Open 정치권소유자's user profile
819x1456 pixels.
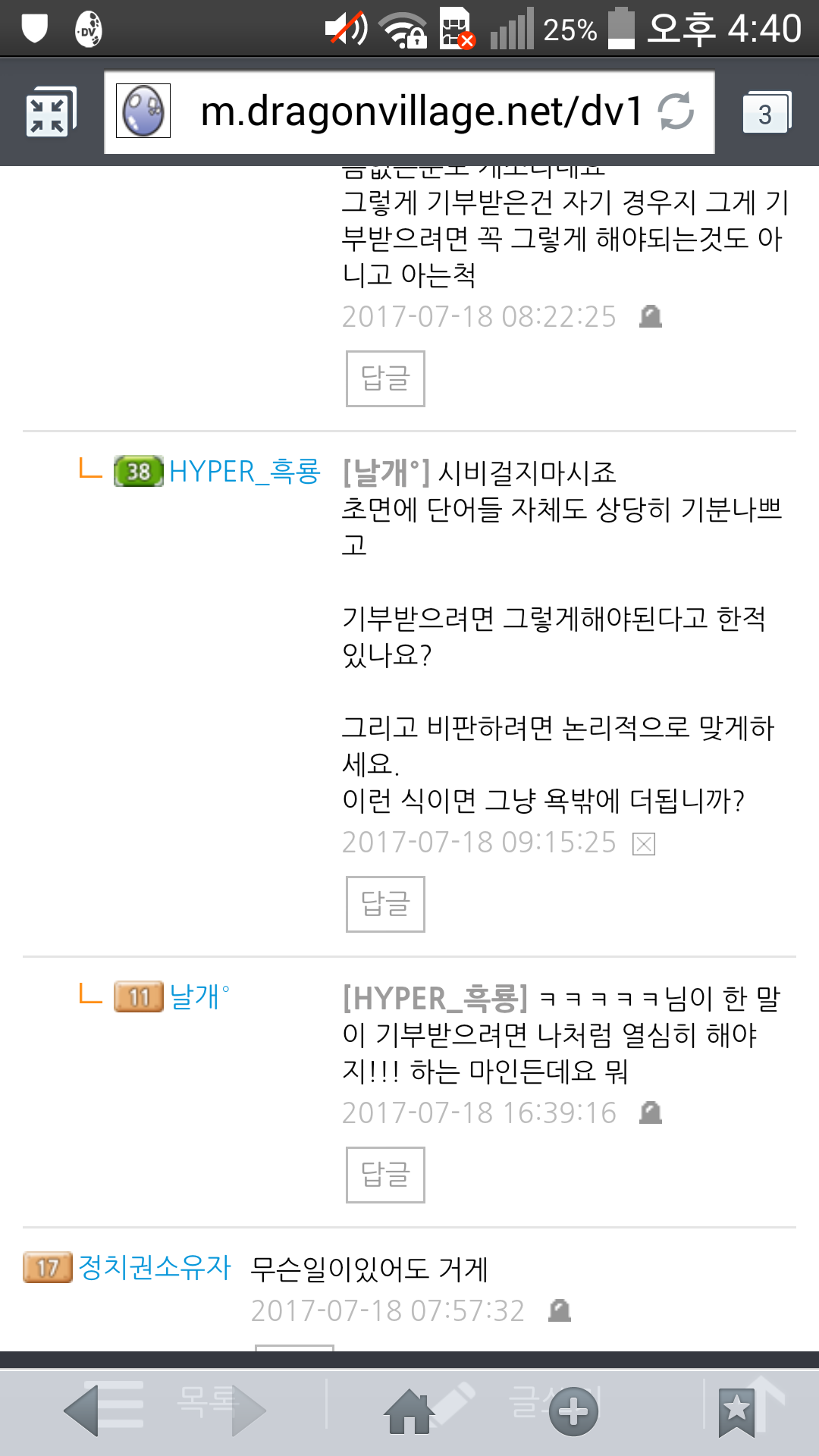[154, 1267]
